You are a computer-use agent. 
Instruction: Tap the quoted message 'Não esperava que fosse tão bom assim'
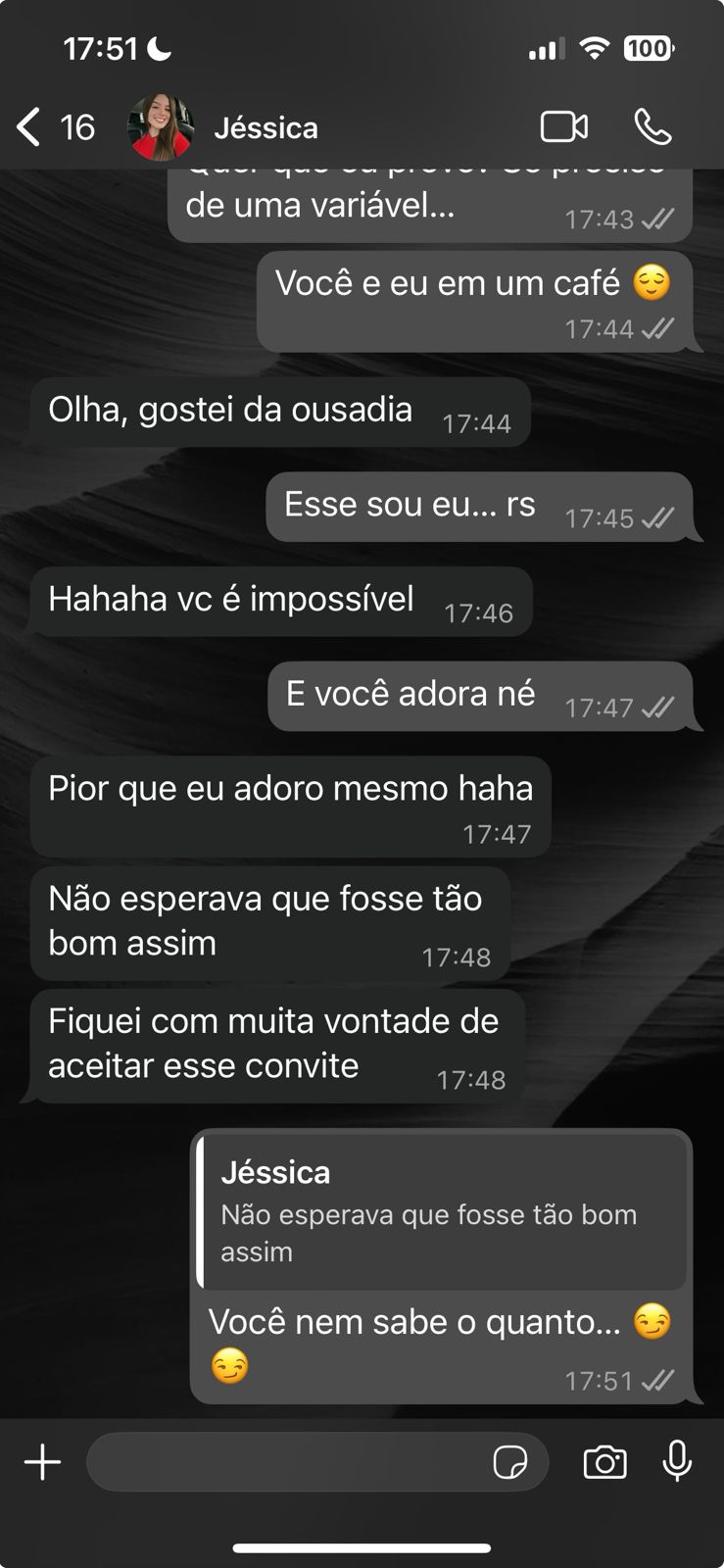click(x=441, y=1213)
